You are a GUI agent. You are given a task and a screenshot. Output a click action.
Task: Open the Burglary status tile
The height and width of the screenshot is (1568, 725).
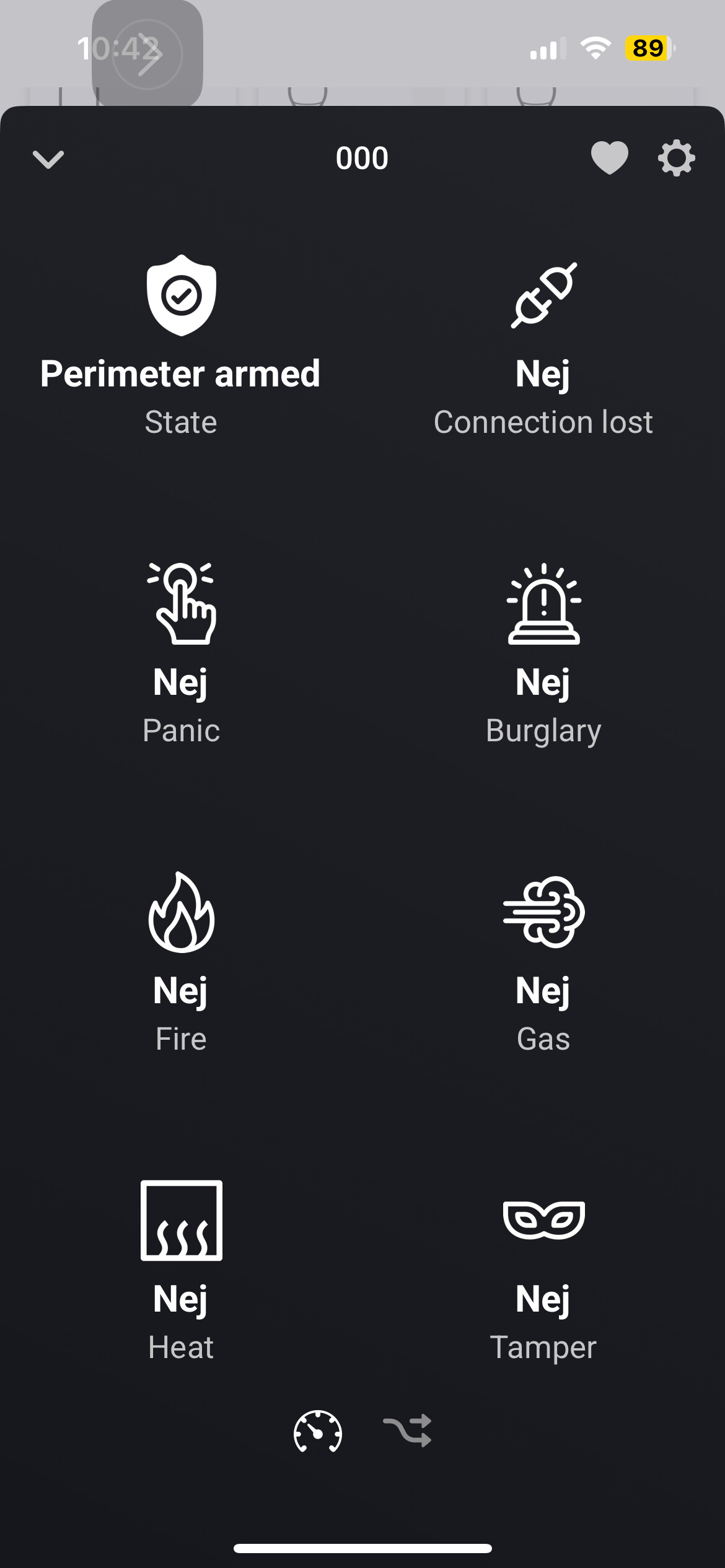[x=543, y=653]
